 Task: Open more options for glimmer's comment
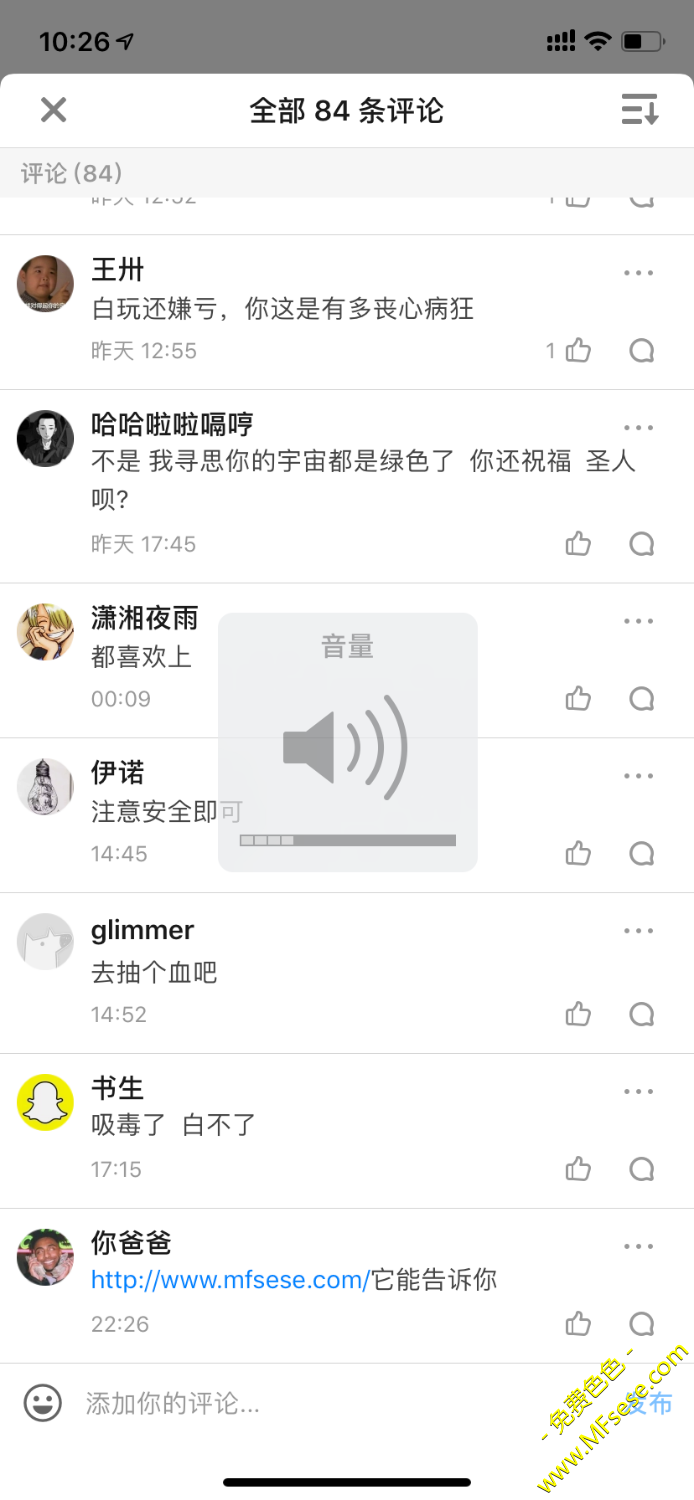[638, 931]
